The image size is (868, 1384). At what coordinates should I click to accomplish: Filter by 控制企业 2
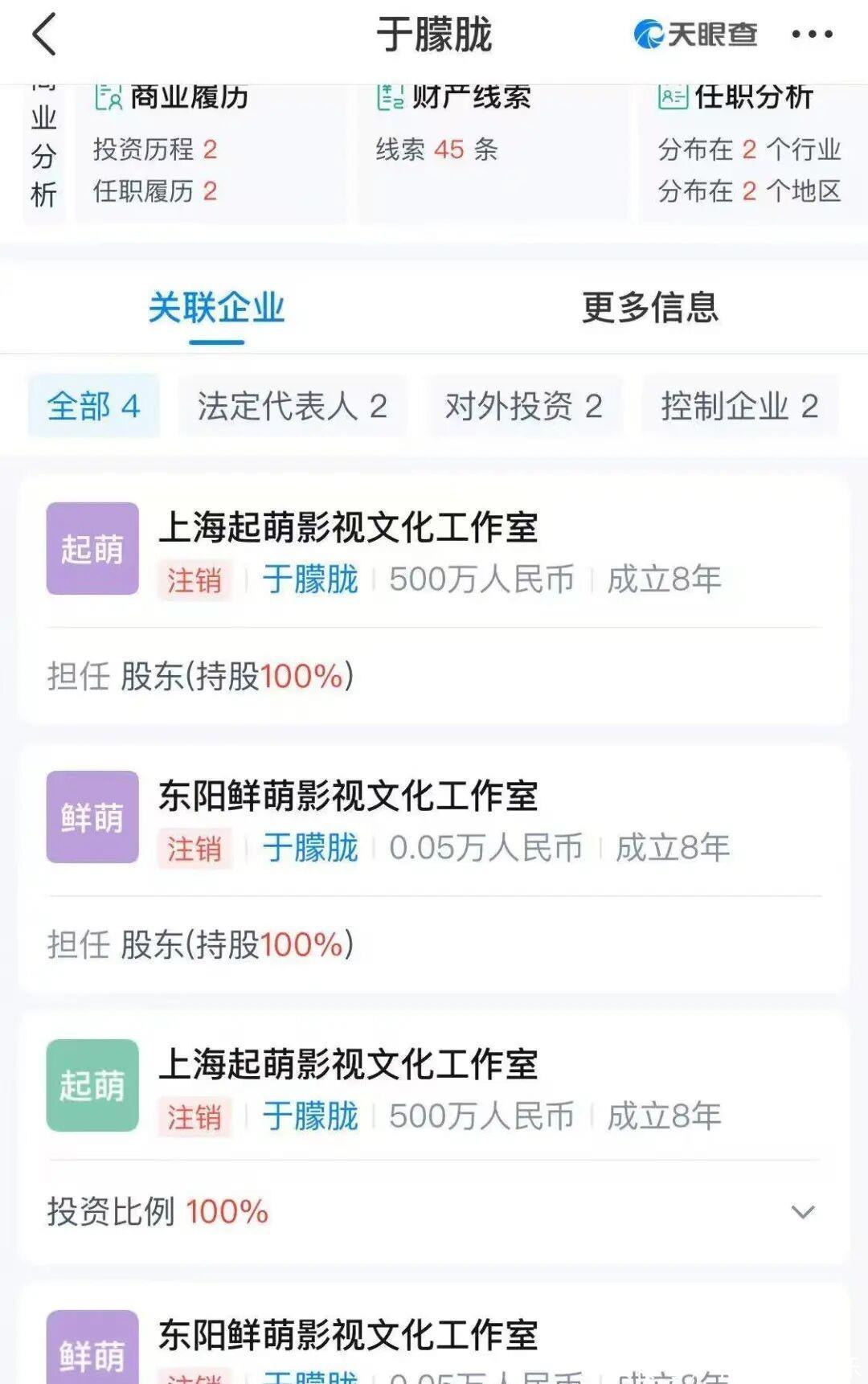pyautogui.click(x=739, y=407)
